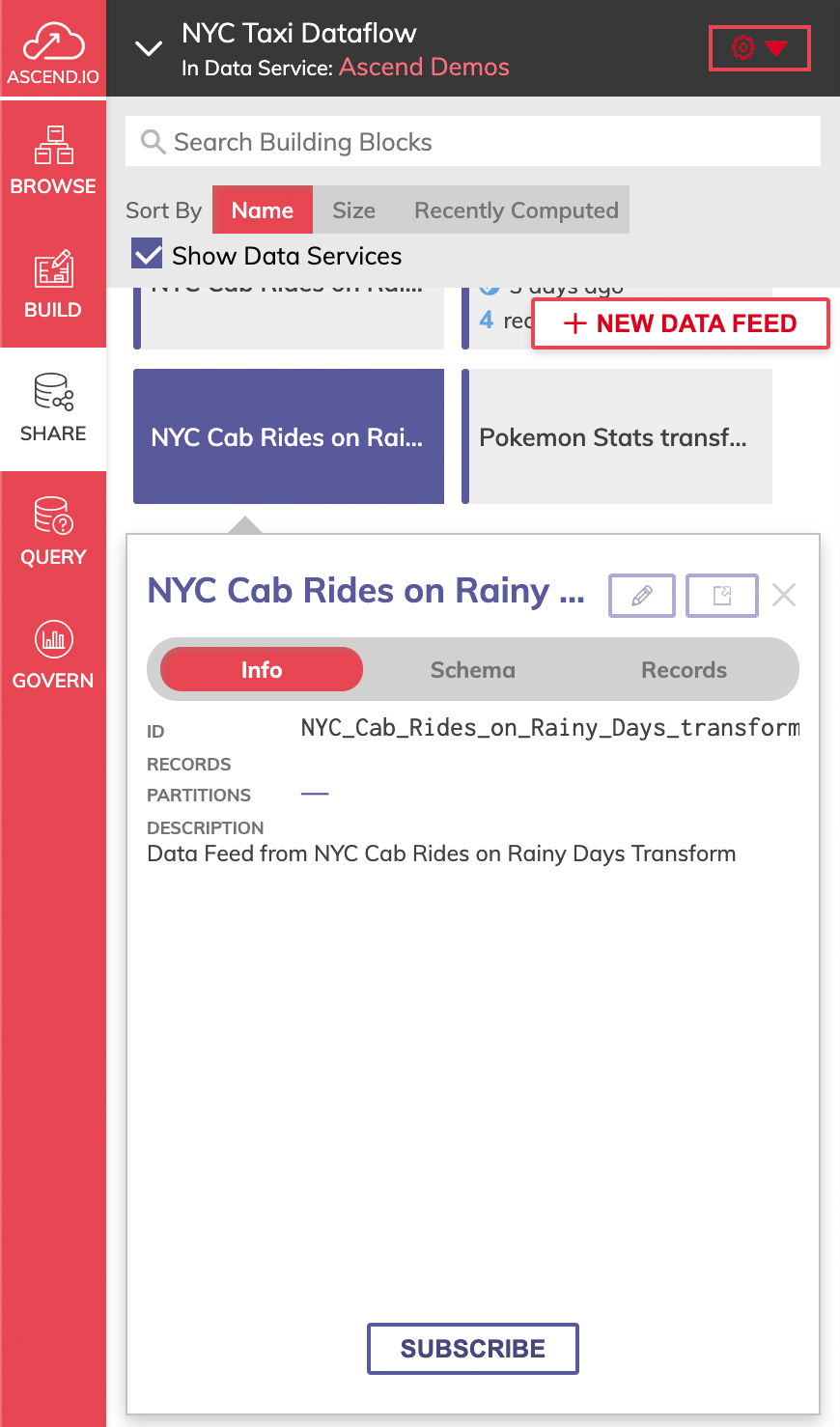The height and width of the screenshot is (1427, 840).
Task: Create a new data feed
Action: pos(680,323)
